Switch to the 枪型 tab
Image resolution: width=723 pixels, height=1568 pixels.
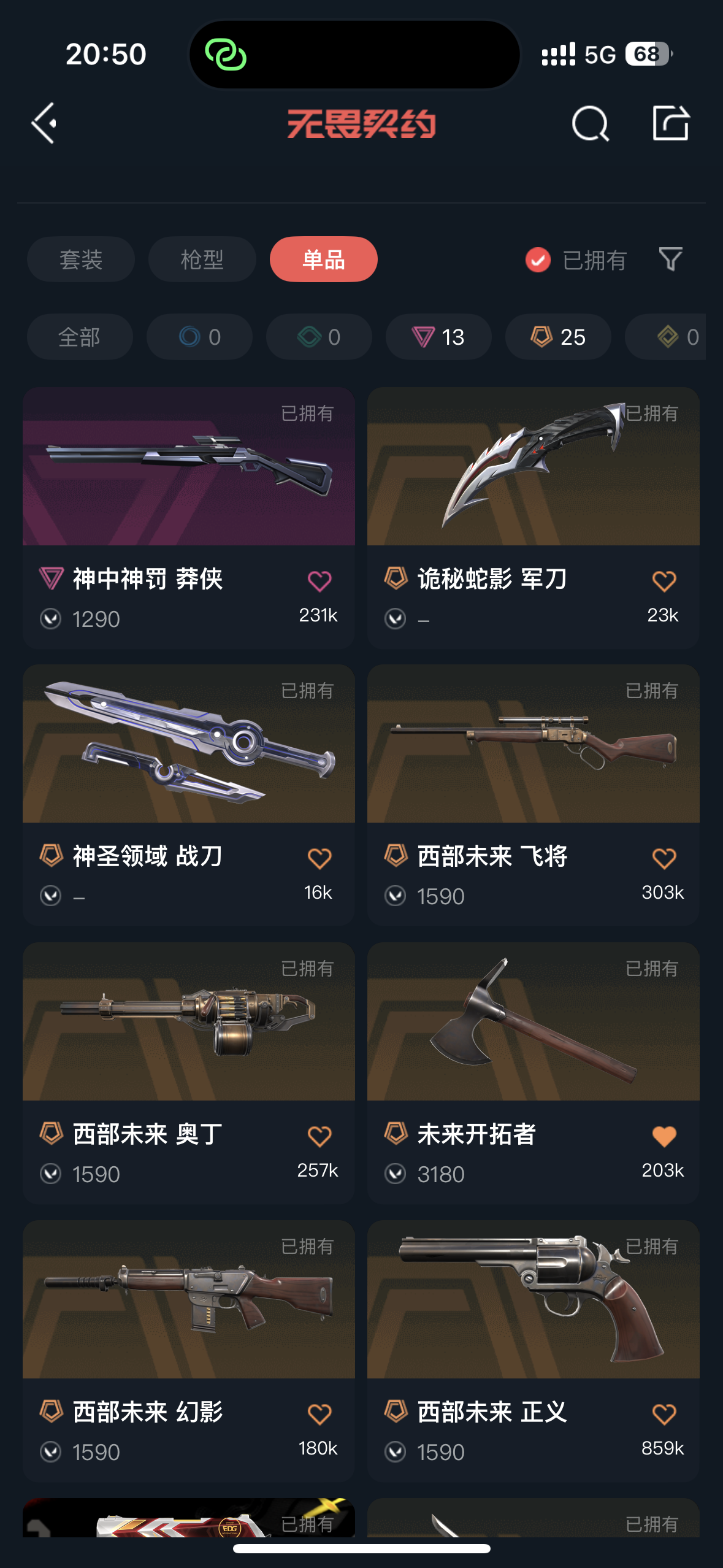[x=202, y=259]
